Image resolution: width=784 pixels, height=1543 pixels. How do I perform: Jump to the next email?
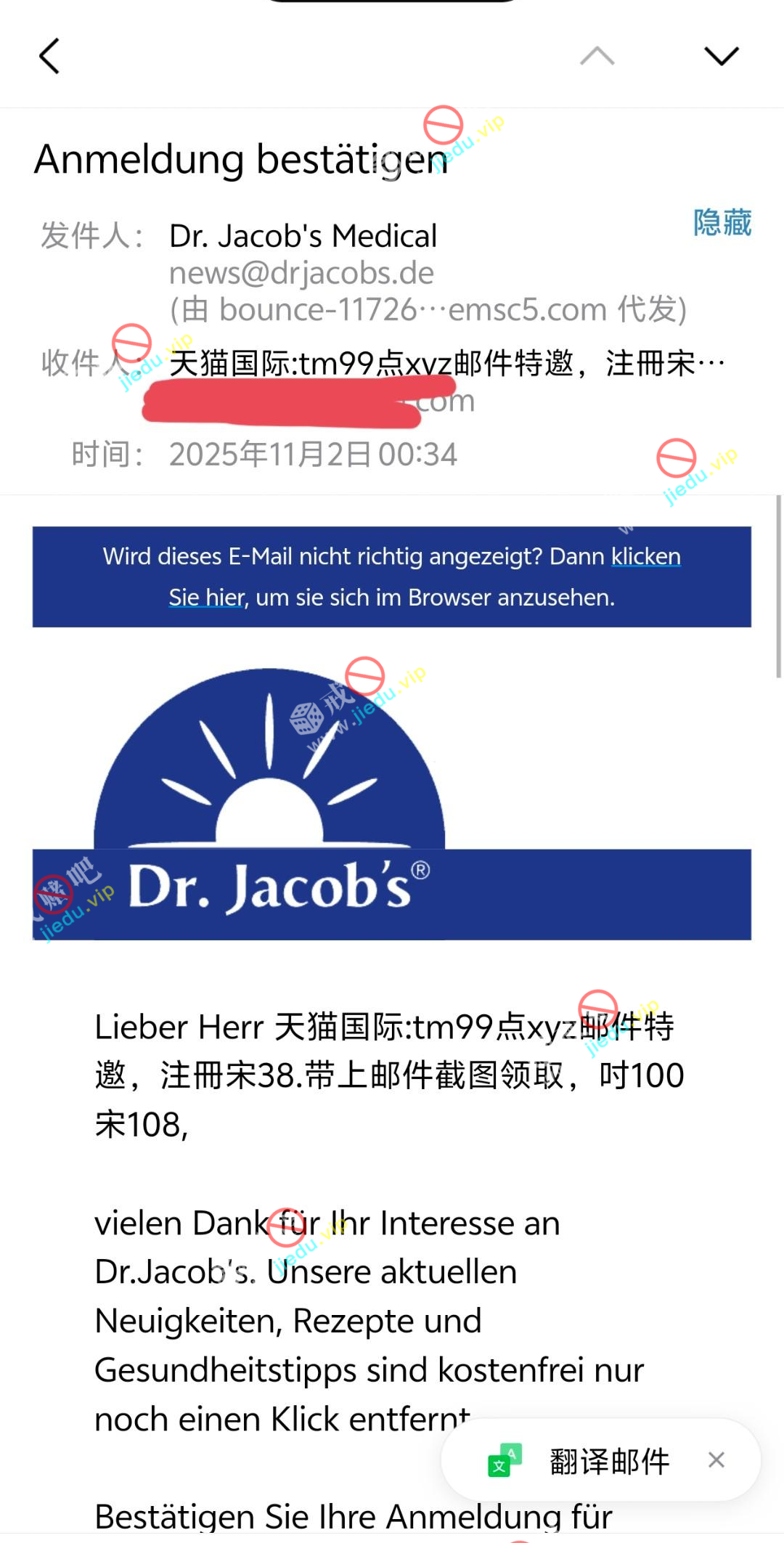tap(721, 56)
